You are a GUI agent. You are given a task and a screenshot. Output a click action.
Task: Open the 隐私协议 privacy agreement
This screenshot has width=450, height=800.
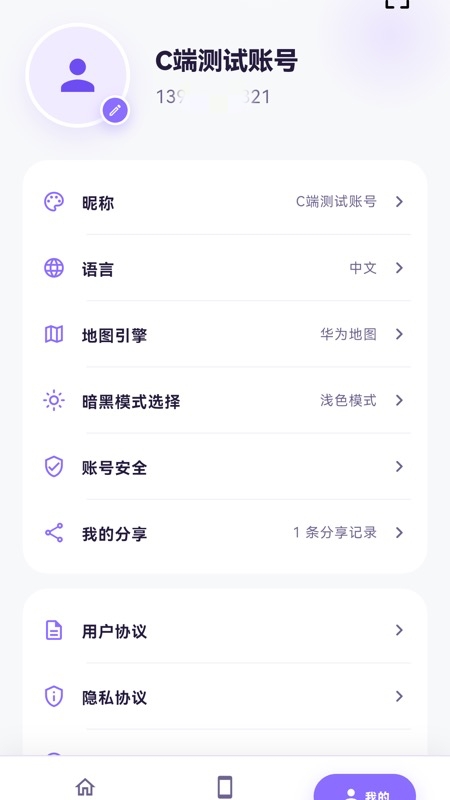point(224,697)
